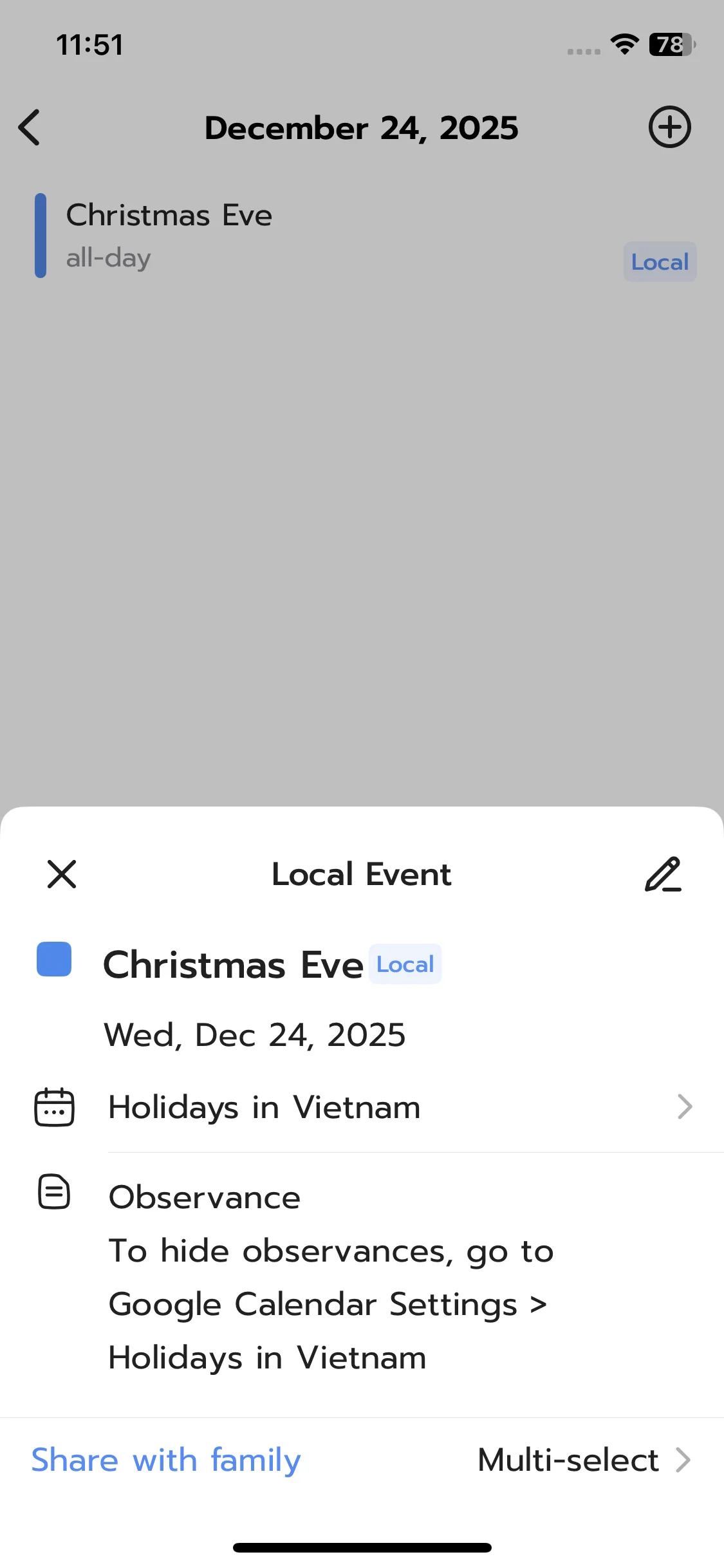Screen dimensions: 724x1568
Task: Tap Share with family
Action: click(x=166, y=1460)
